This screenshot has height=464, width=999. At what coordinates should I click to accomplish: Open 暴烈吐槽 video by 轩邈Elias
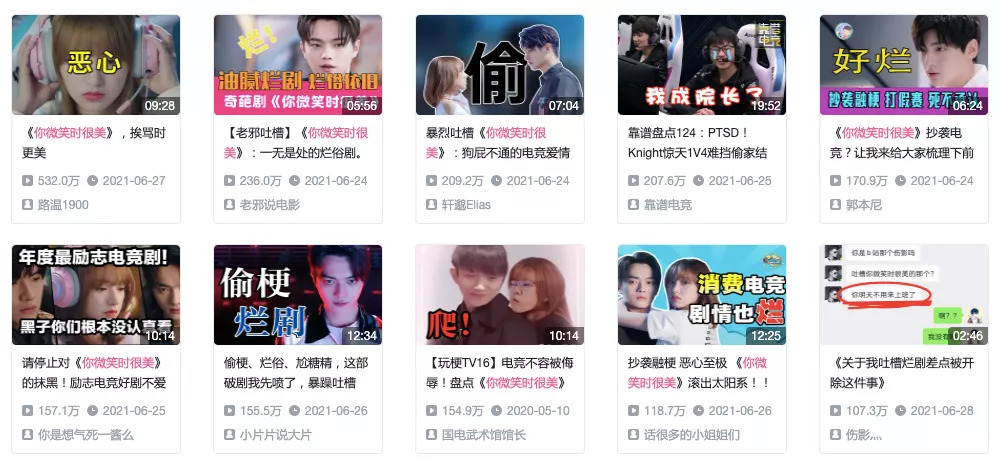[499, 65]
